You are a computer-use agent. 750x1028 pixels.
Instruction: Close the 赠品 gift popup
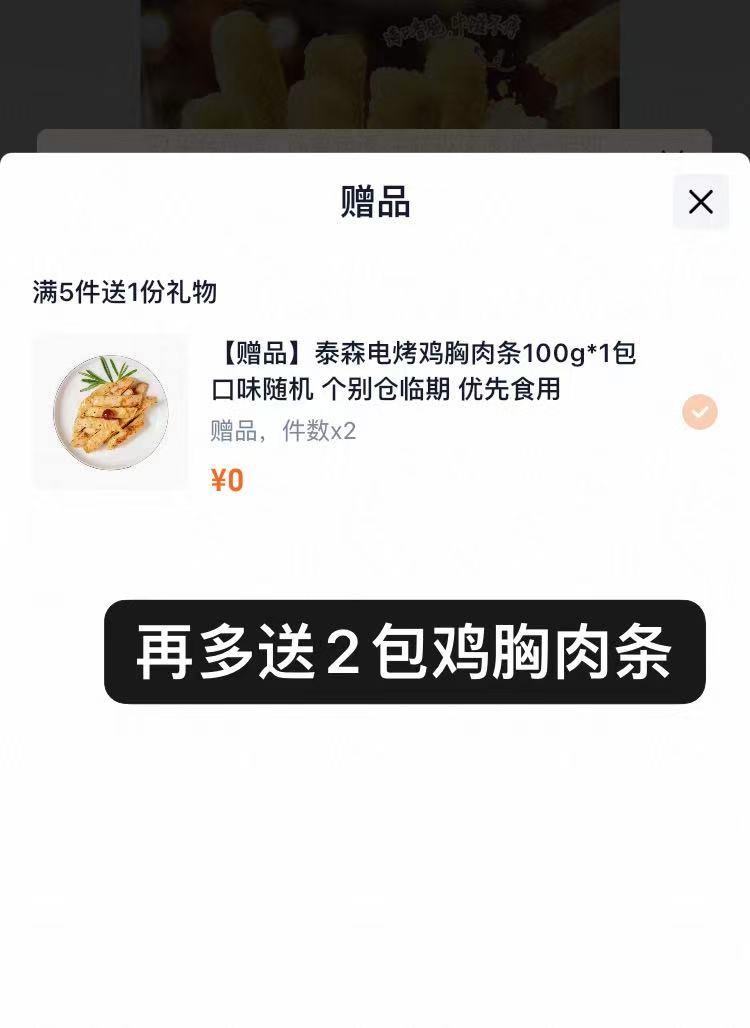[x=700, y=202]
